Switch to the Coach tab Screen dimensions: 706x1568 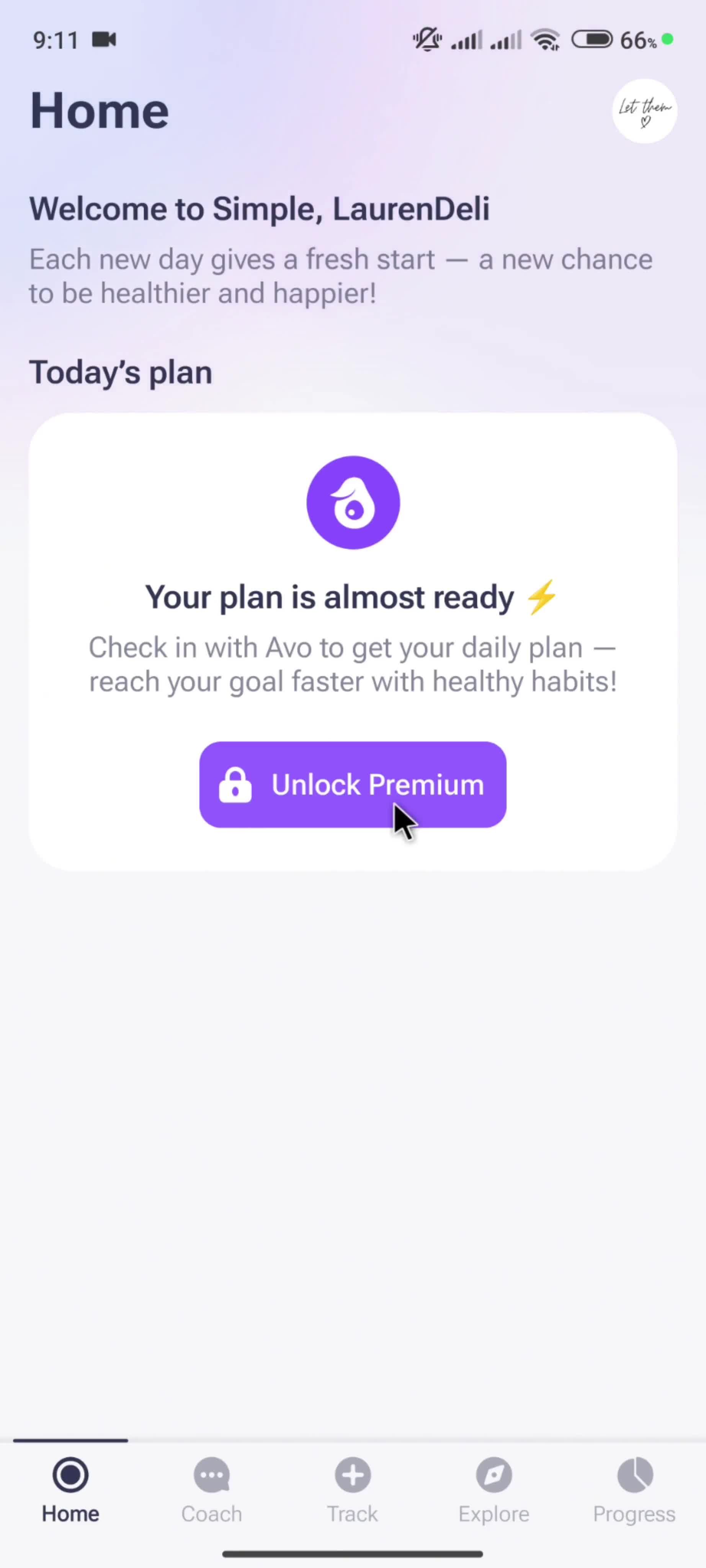(211, 1489)
